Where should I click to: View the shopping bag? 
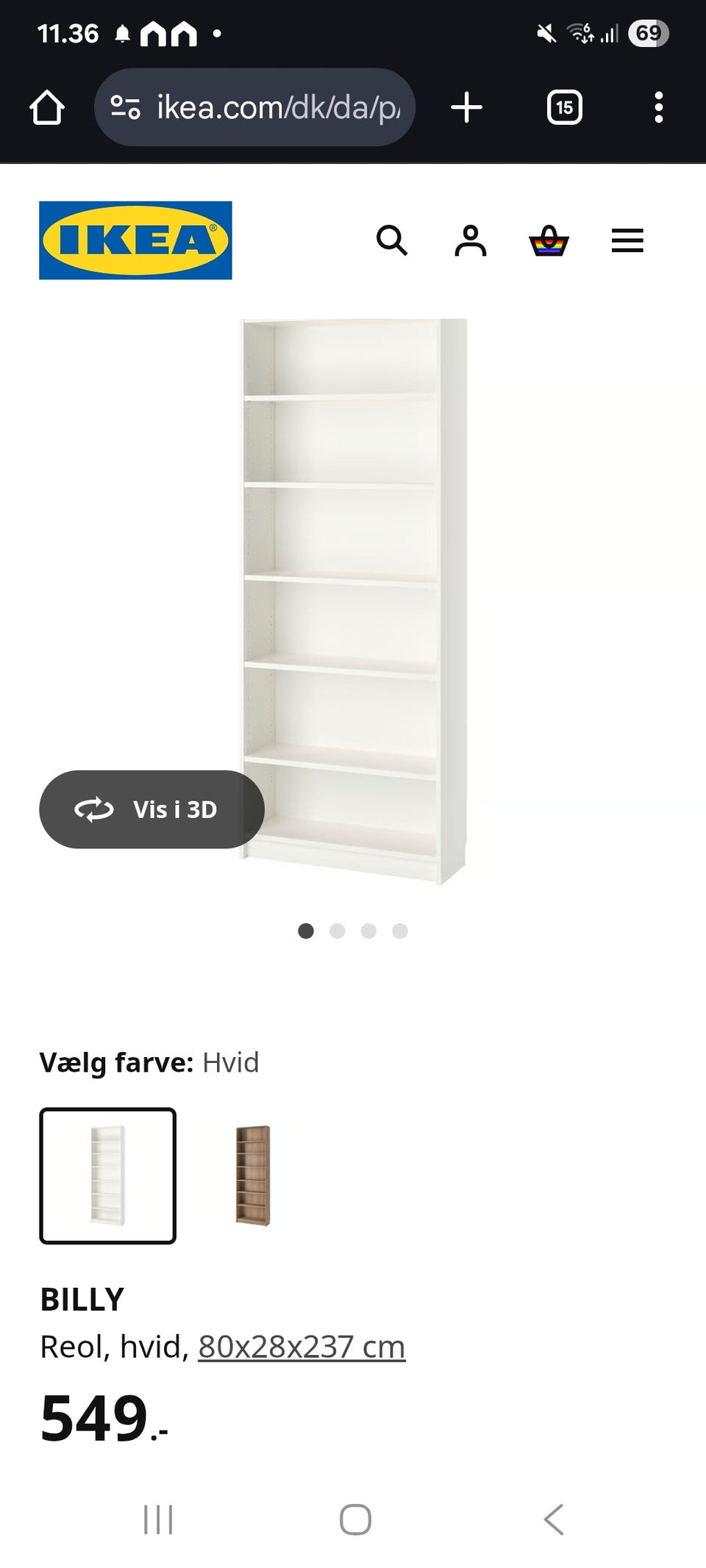coord(549,241)
